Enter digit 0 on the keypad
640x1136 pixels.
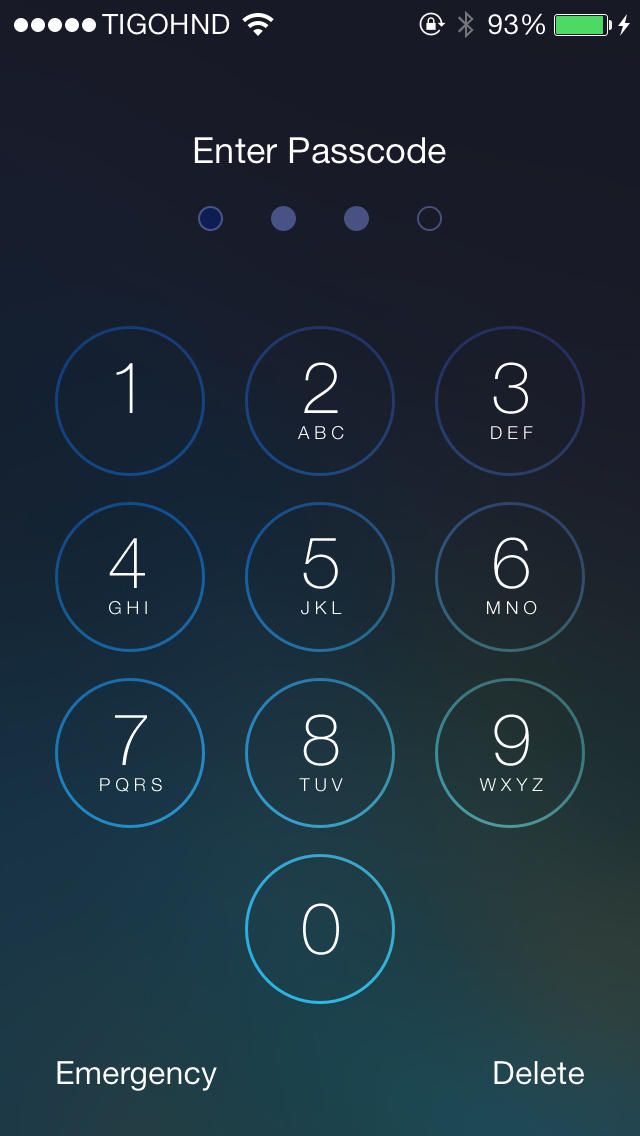(320, 929)
